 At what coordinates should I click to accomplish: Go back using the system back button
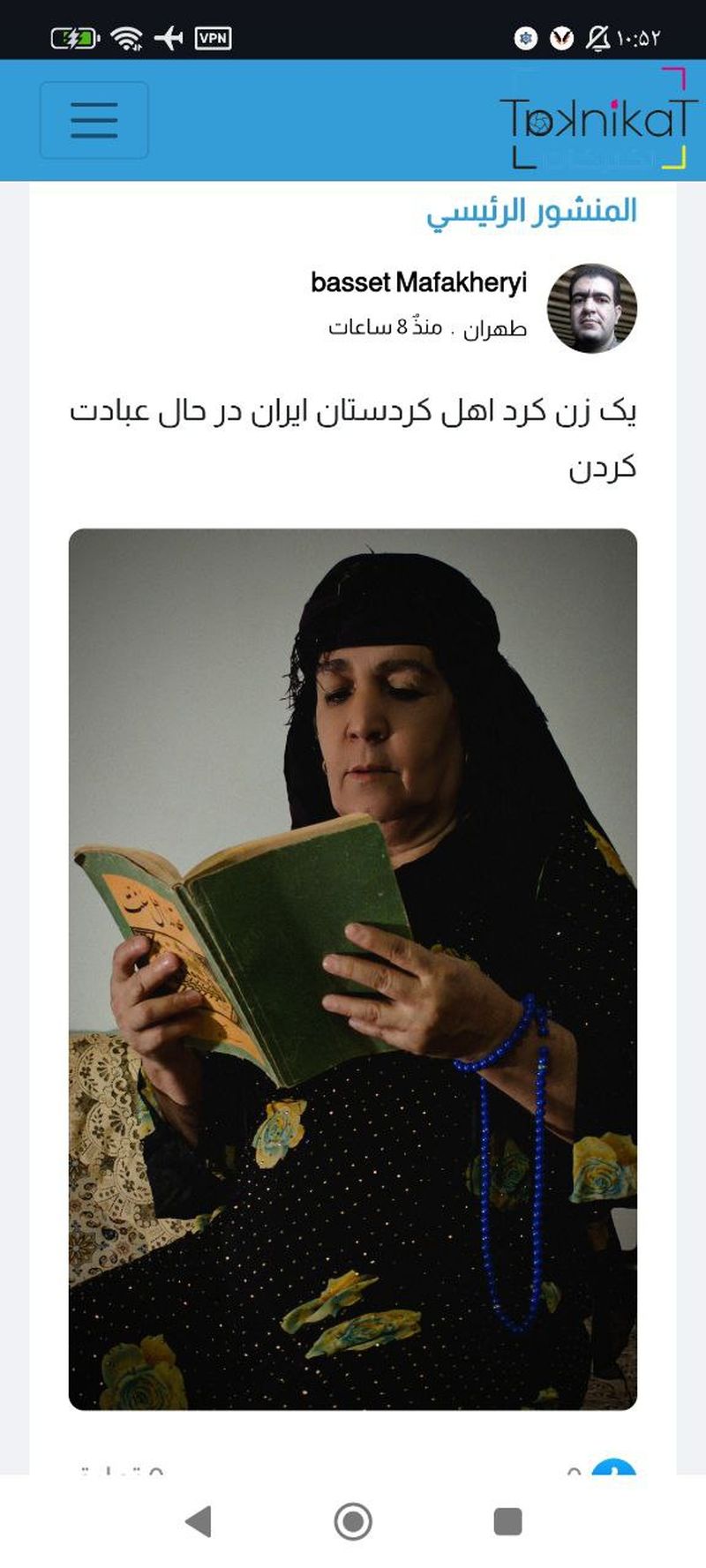[199, 1521]
